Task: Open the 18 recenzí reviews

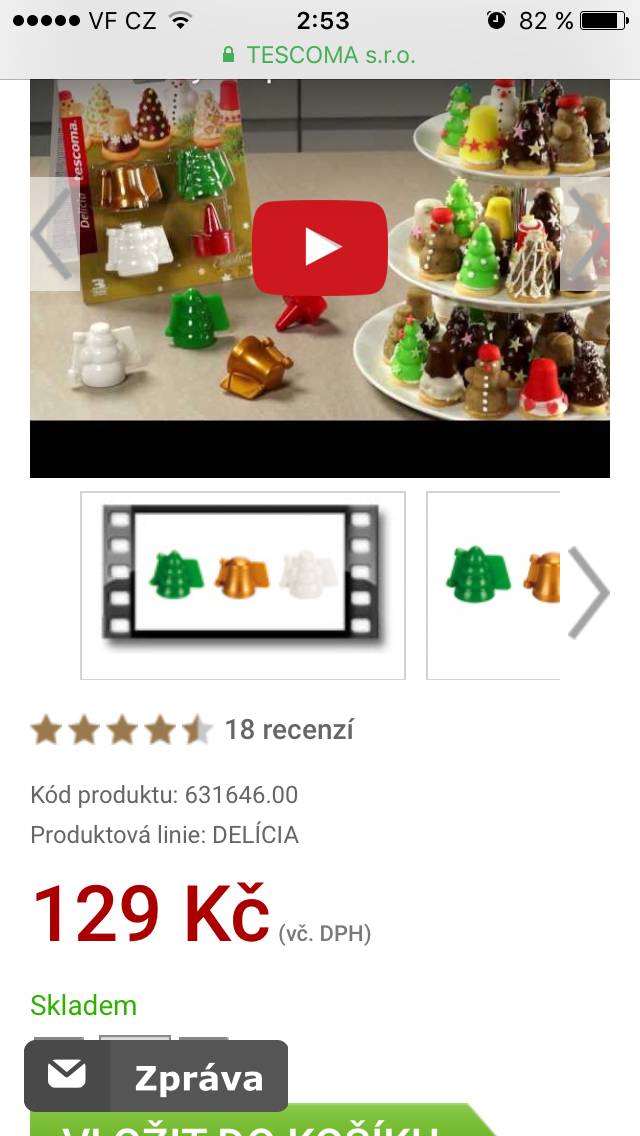Action: tap(288, 730)
